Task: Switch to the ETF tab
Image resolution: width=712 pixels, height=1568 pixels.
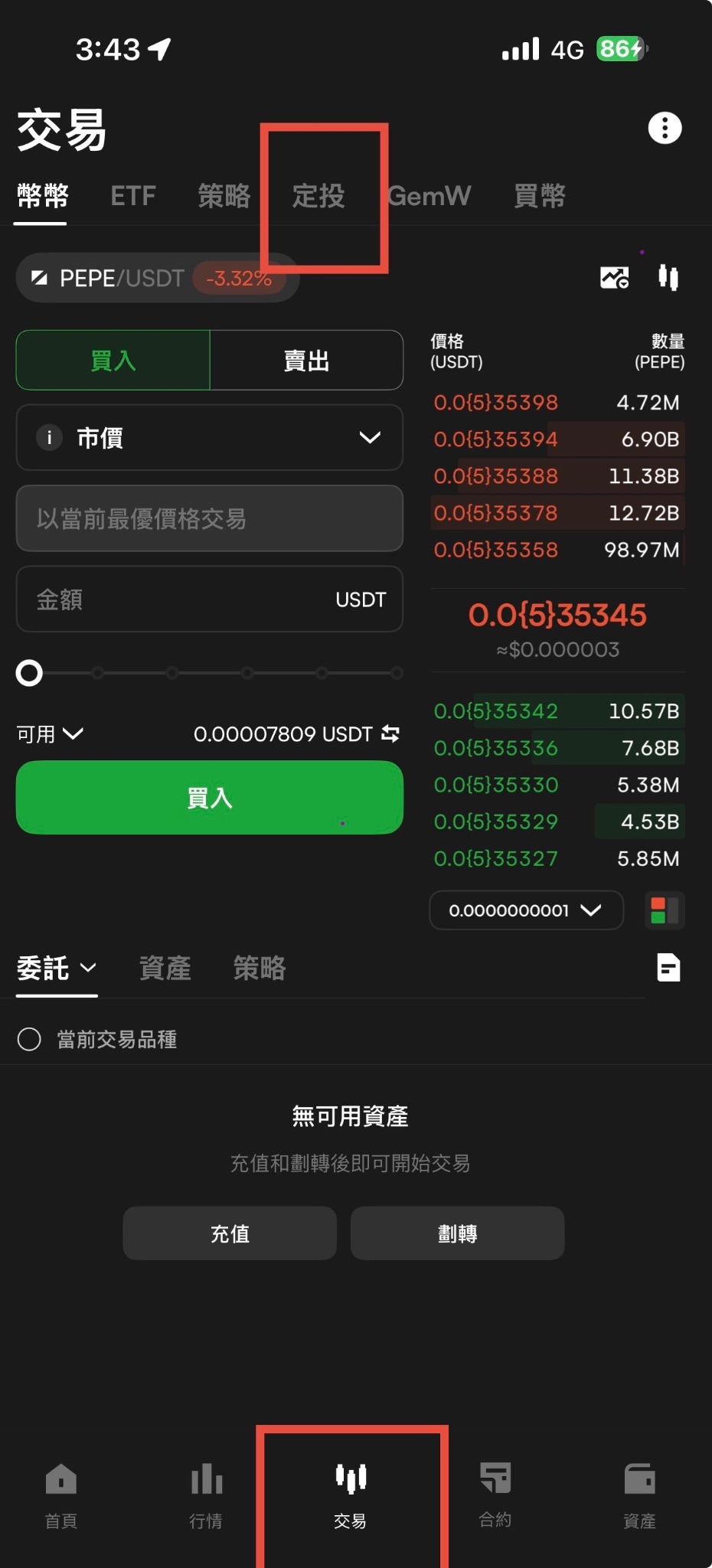Action: (x=133, y=196)
